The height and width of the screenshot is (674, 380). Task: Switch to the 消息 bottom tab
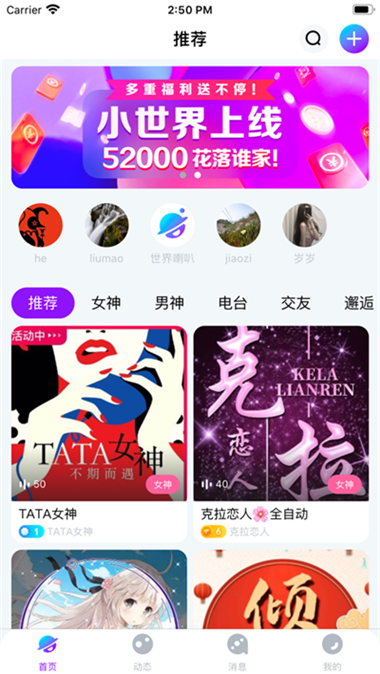(x=237, y=653)
